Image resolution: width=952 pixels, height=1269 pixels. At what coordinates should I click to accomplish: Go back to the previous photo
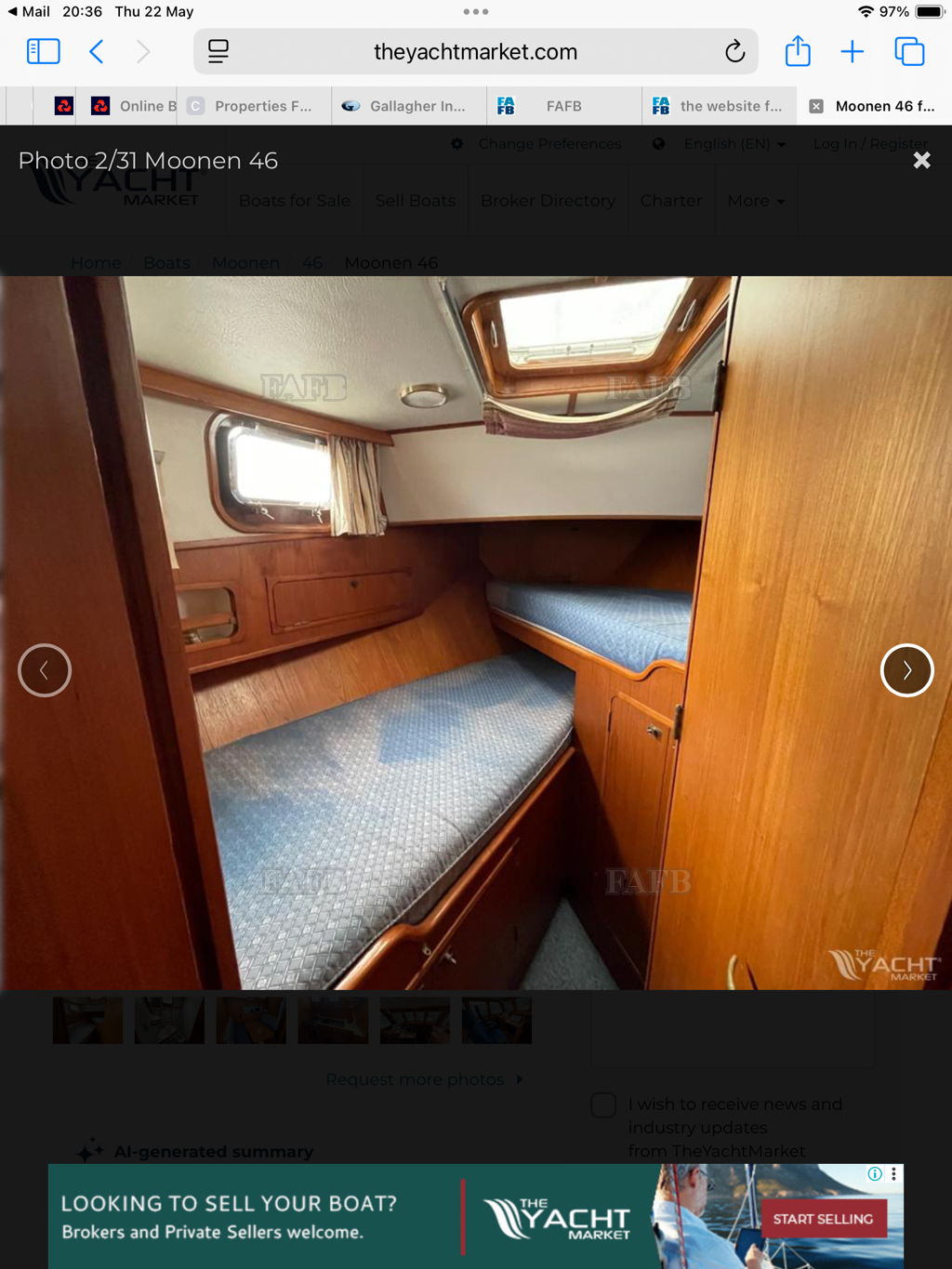[x=45, y=670]
